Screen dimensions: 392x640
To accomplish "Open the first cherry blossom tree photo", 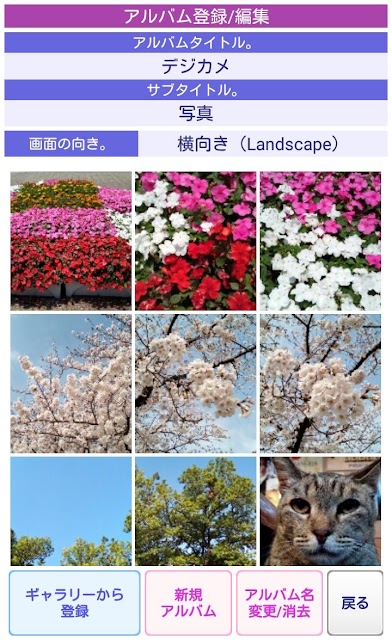I will pos(71,384).
